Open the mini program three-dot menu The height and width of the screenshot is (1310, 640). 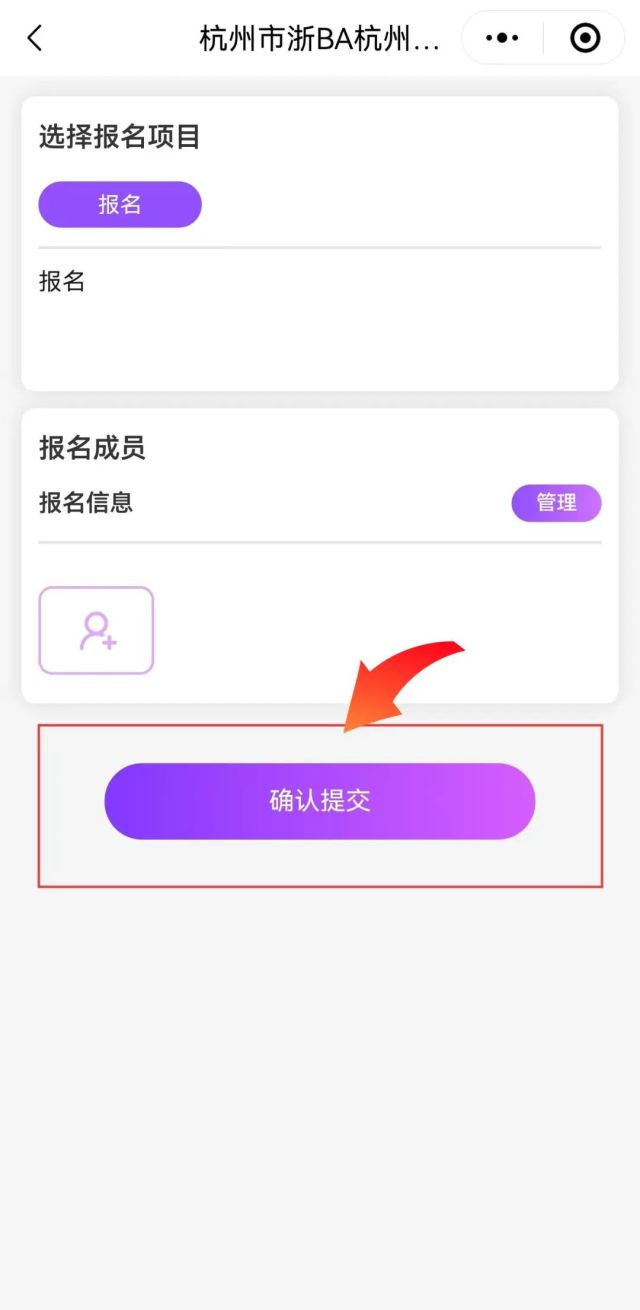501,39
